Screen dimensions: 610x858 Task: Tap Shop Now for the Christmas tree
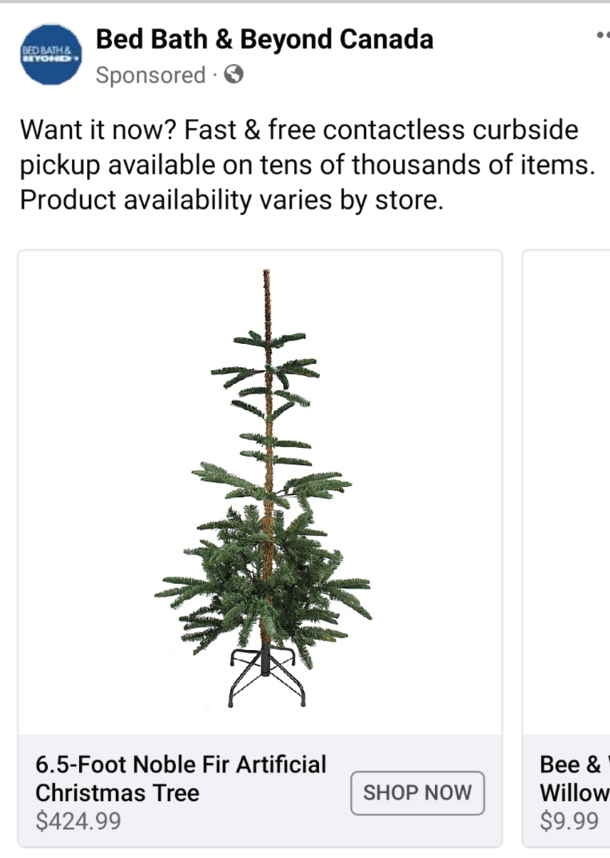point(417,793)
